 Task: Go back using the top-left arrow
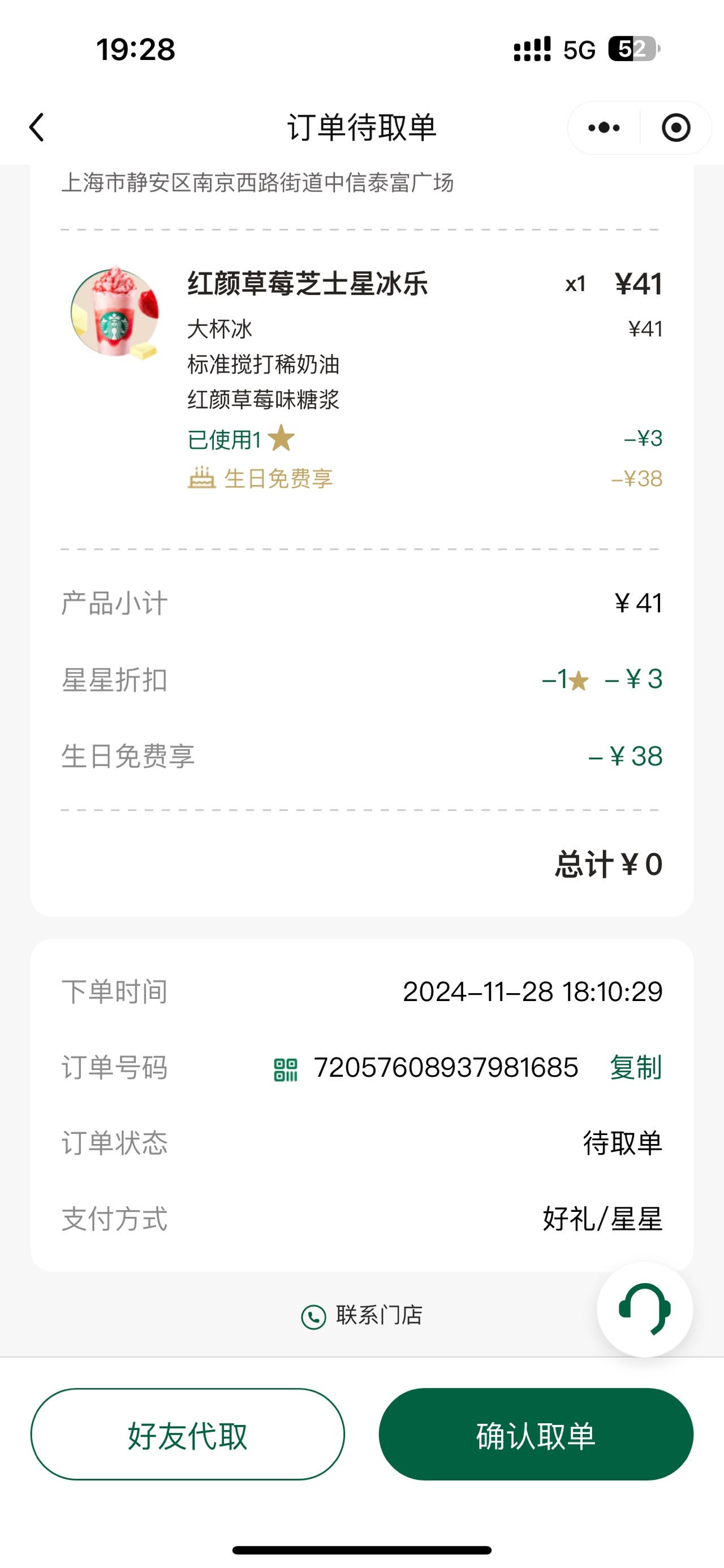pos(37,127)
